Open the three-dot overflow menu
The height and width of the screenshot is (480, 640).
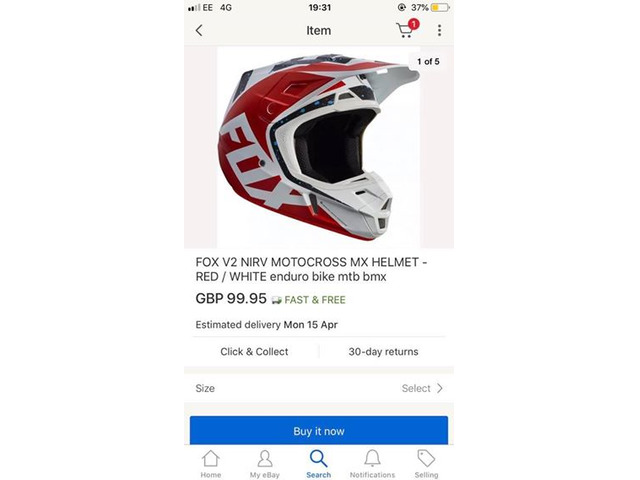pos(438,30)
